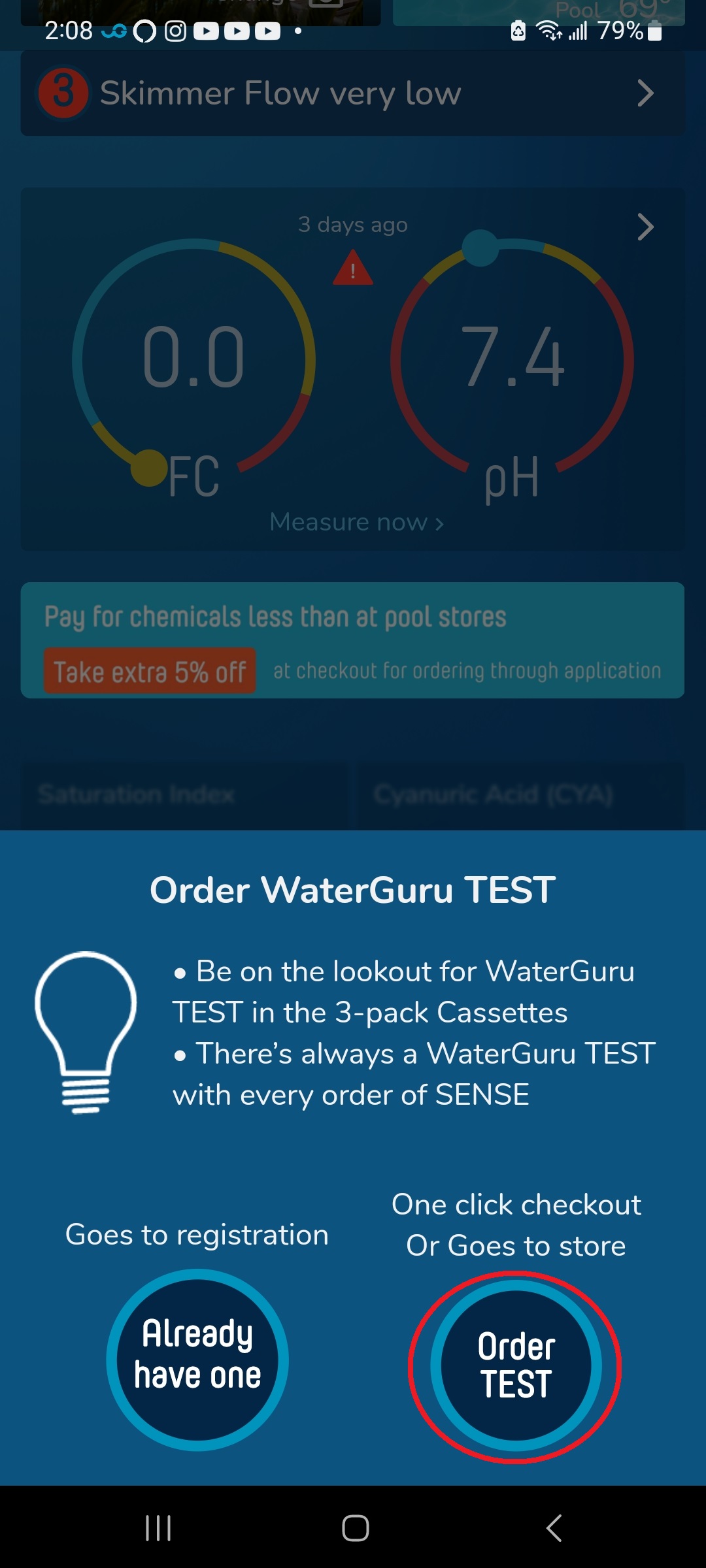Tap the red "3" badge on Skimmer Flow alert
The width and height of the screenshot is (706, 1568).
[x=62, y=93]
